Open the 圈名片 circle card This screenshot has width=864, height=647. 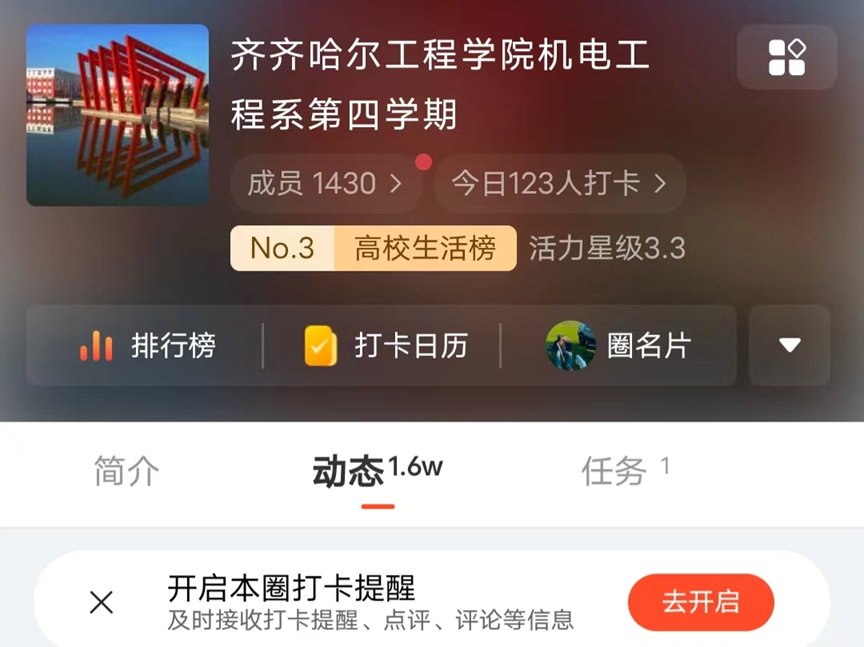click(620, 346)
